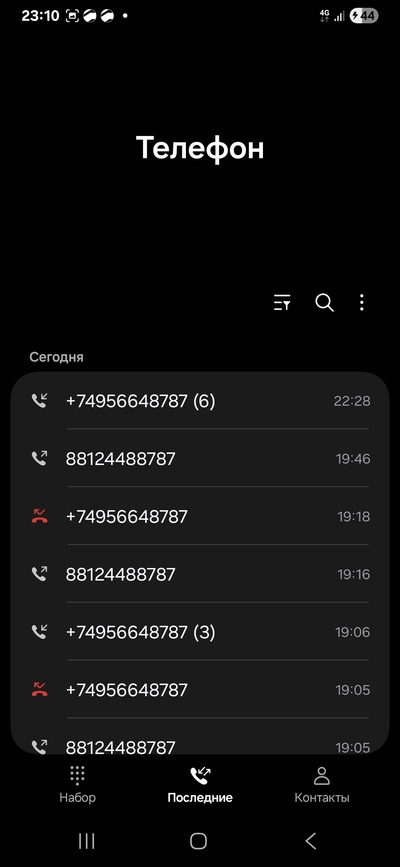Open the call log filter icon
This screenshot has width=400, height=867.
tap(282, 302)
